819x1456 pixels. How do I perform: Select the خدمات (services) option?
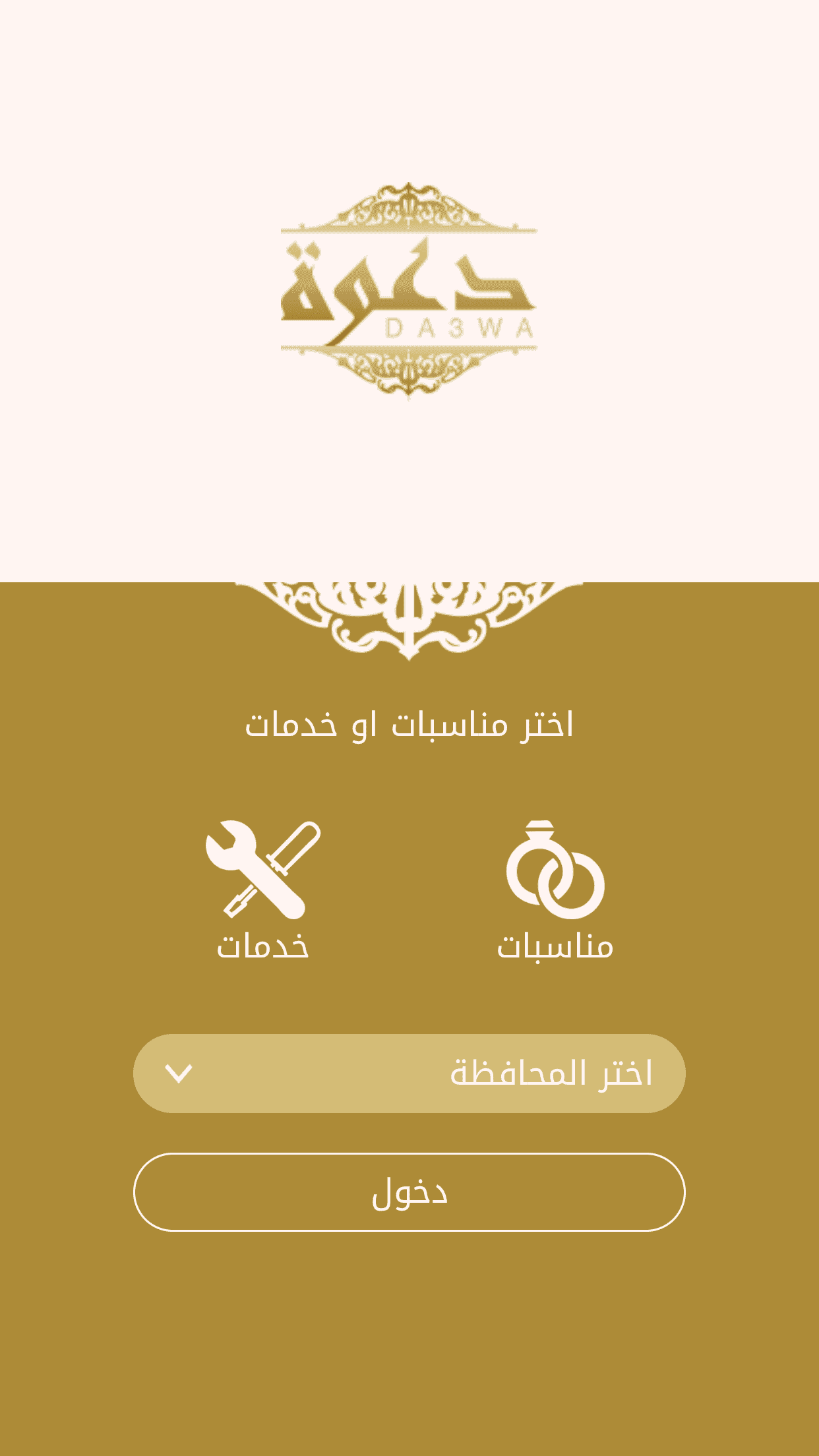pyautogui.click(x=263, y=890)
